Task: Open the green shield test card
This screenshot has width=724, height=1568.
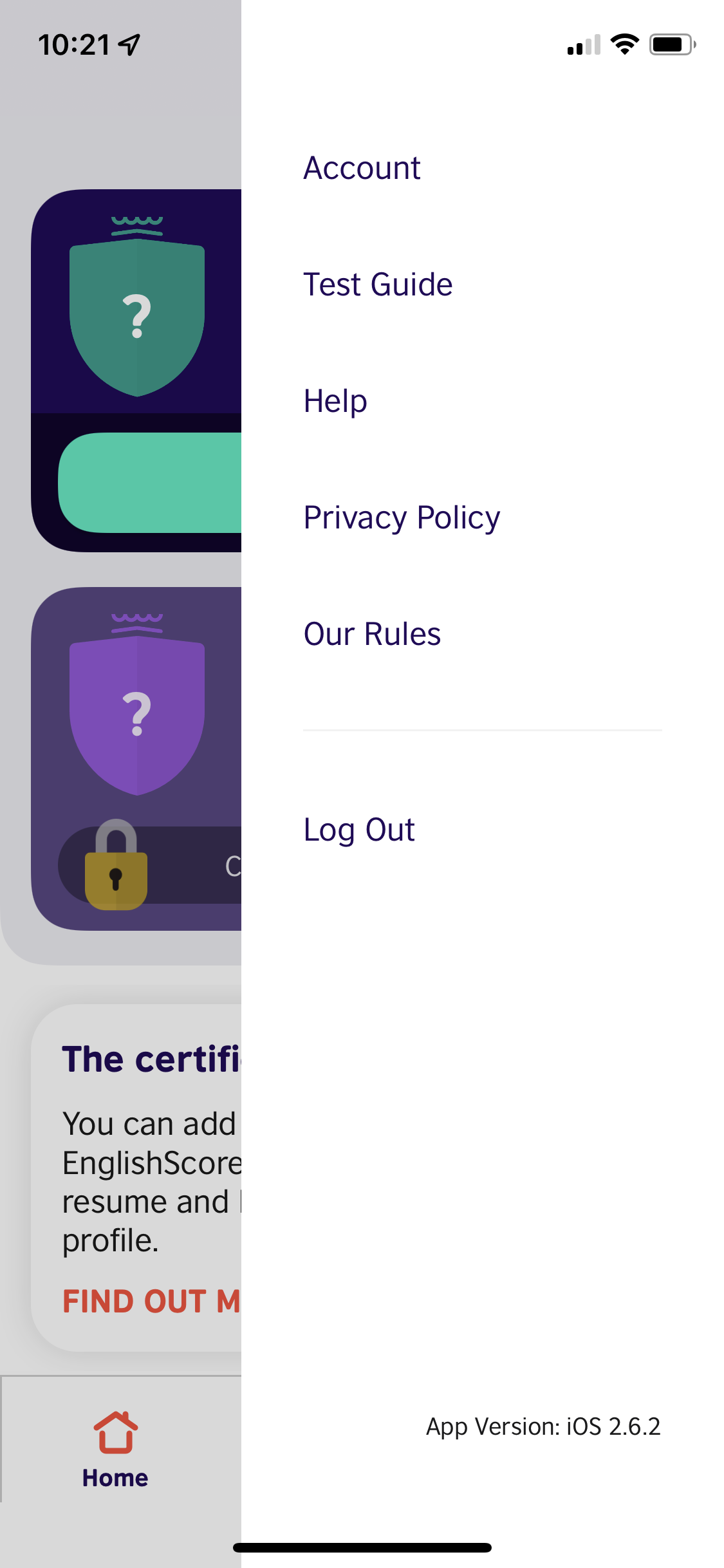Action: click(136, 370)
